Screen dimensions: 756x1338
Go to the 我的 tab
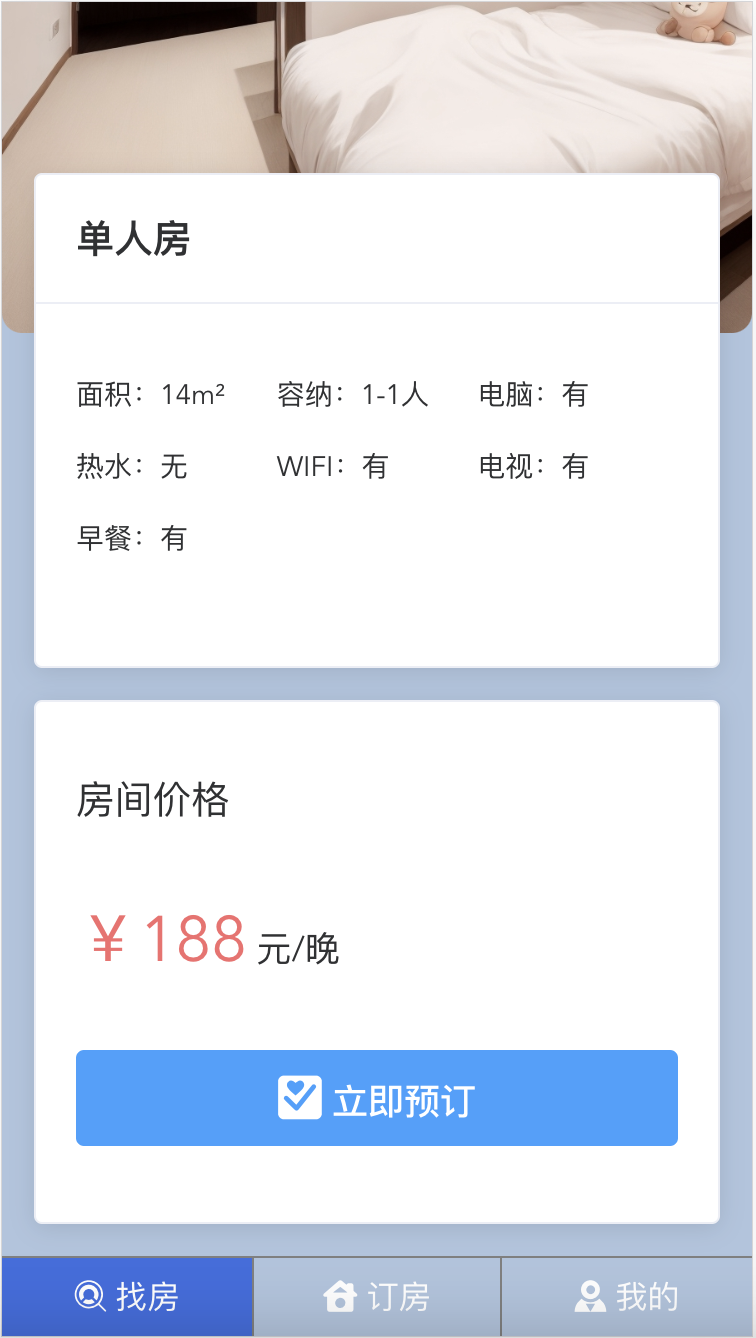[627, 1297]
